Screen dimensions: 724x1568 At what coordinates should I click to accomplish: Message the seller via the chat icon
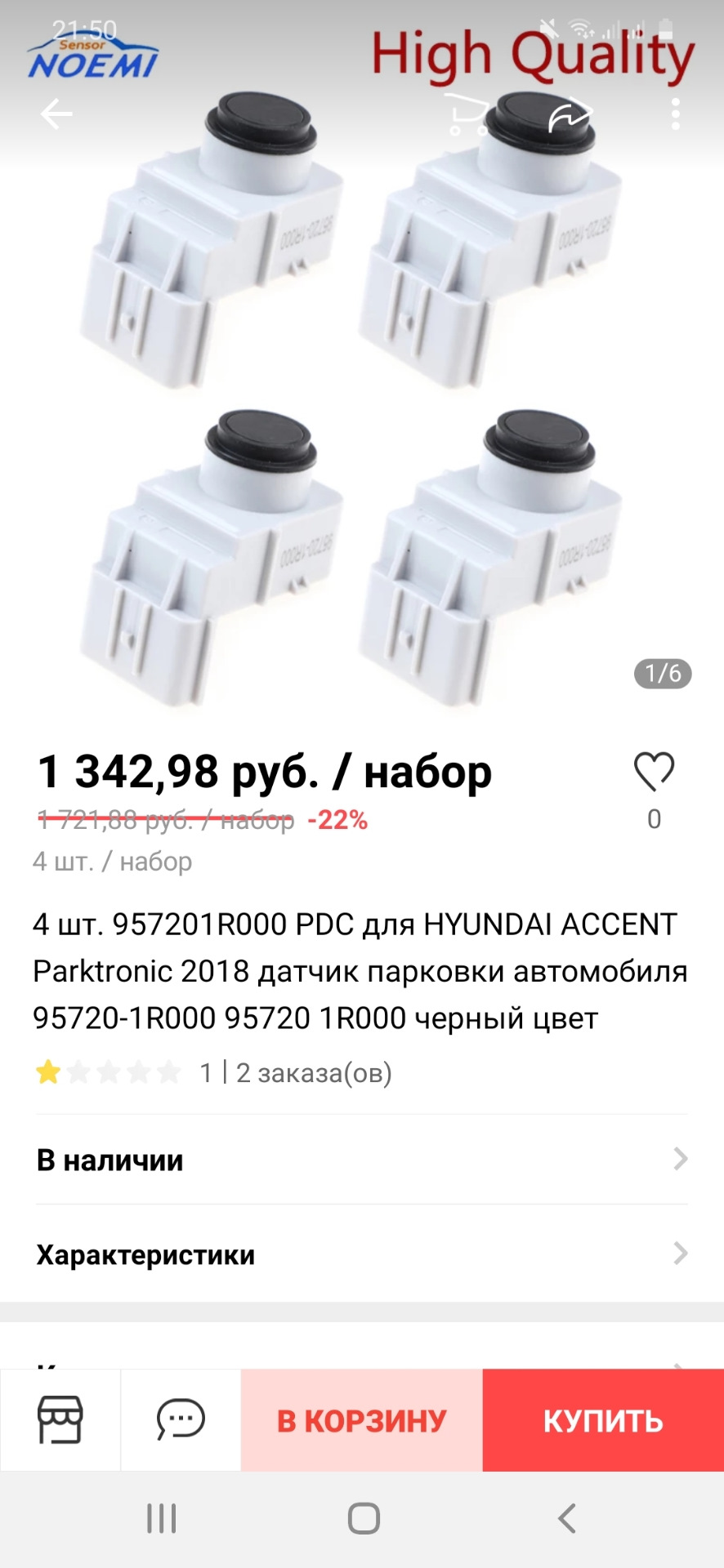(181, 1420)
